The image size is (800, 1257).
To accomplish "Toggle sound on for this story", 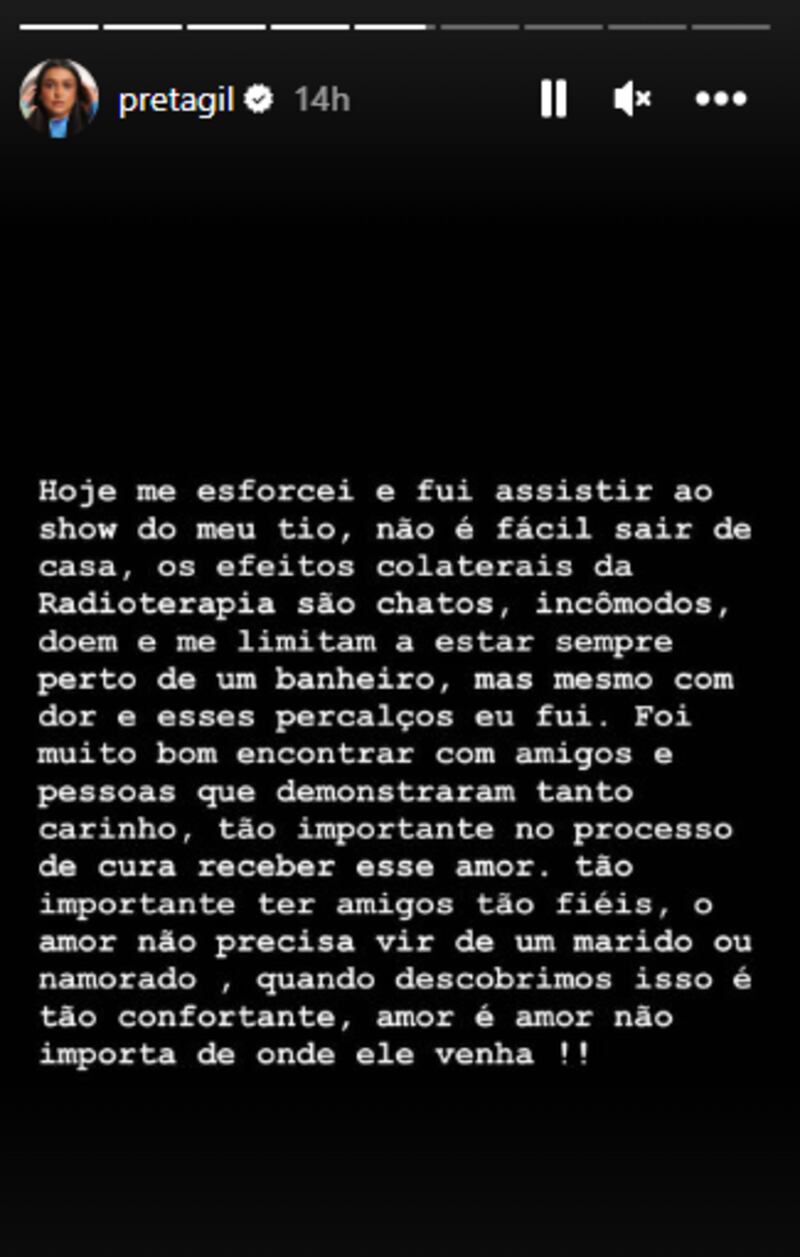I will 631,99.
